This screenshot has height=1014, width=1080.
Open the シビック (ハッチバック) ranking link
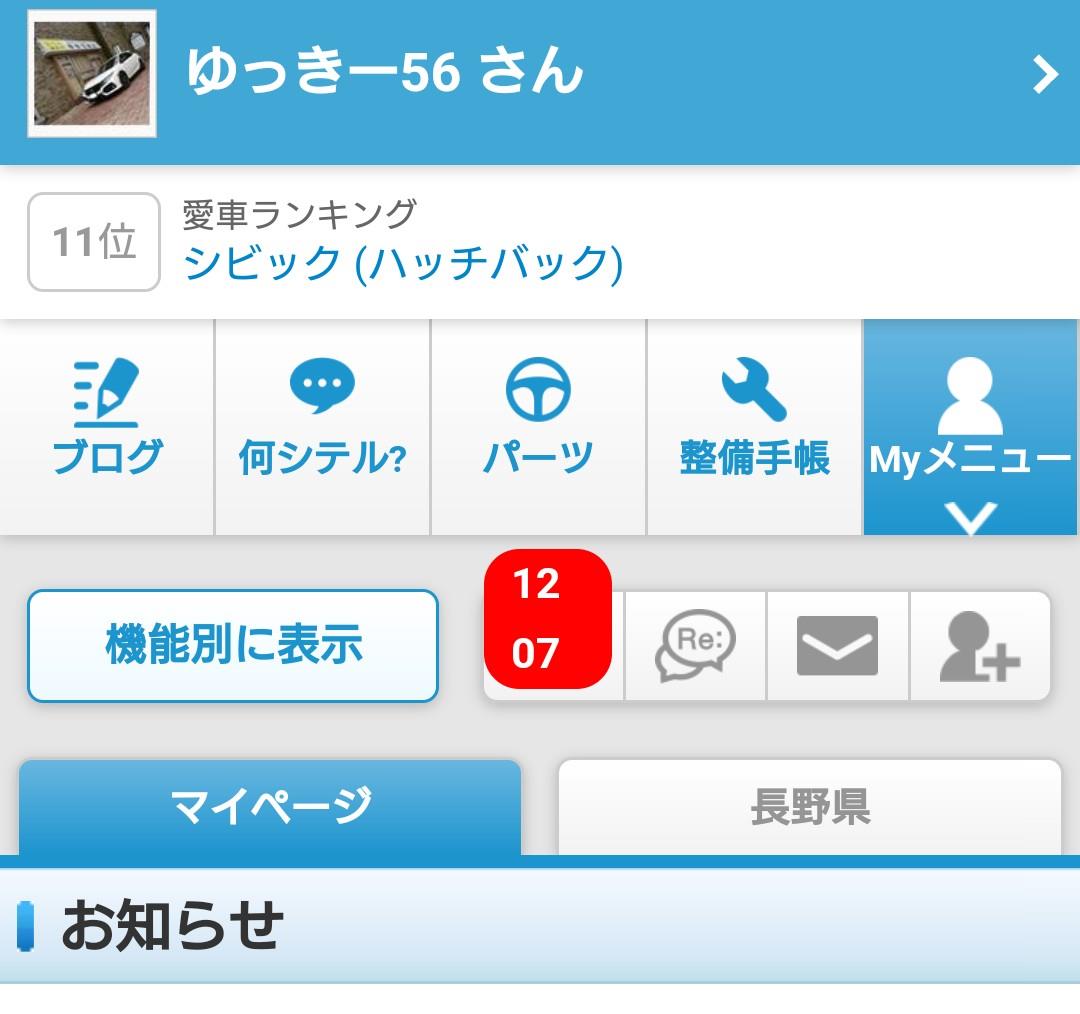[403, 263]
